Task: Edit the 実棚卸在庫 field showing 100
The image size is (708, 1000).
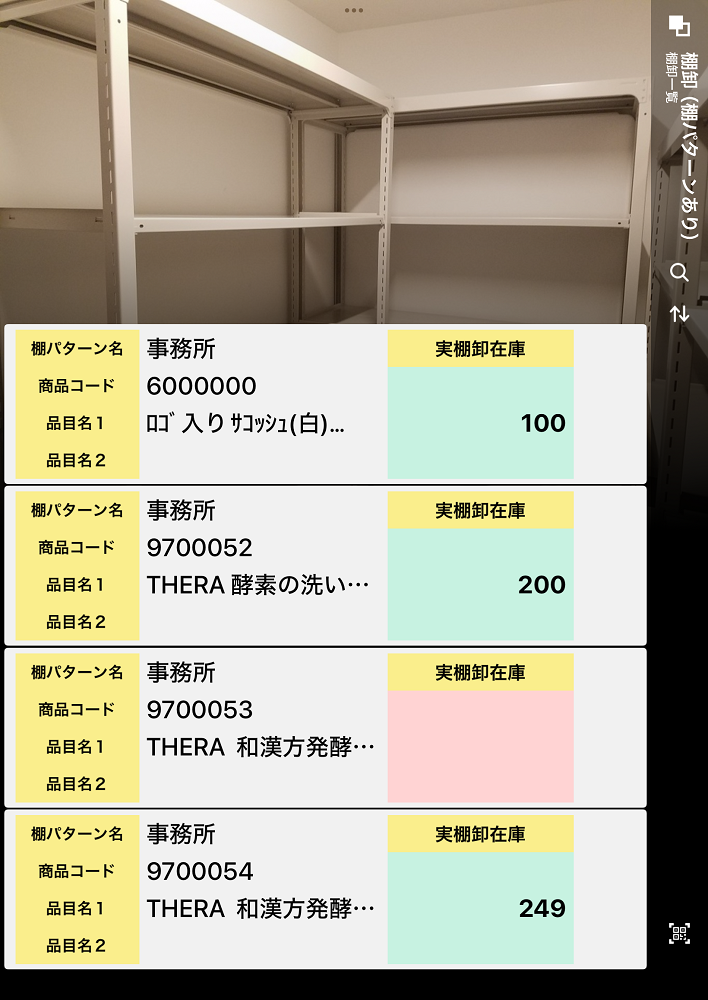Action: pyautogui.click(x=480, y=423)
